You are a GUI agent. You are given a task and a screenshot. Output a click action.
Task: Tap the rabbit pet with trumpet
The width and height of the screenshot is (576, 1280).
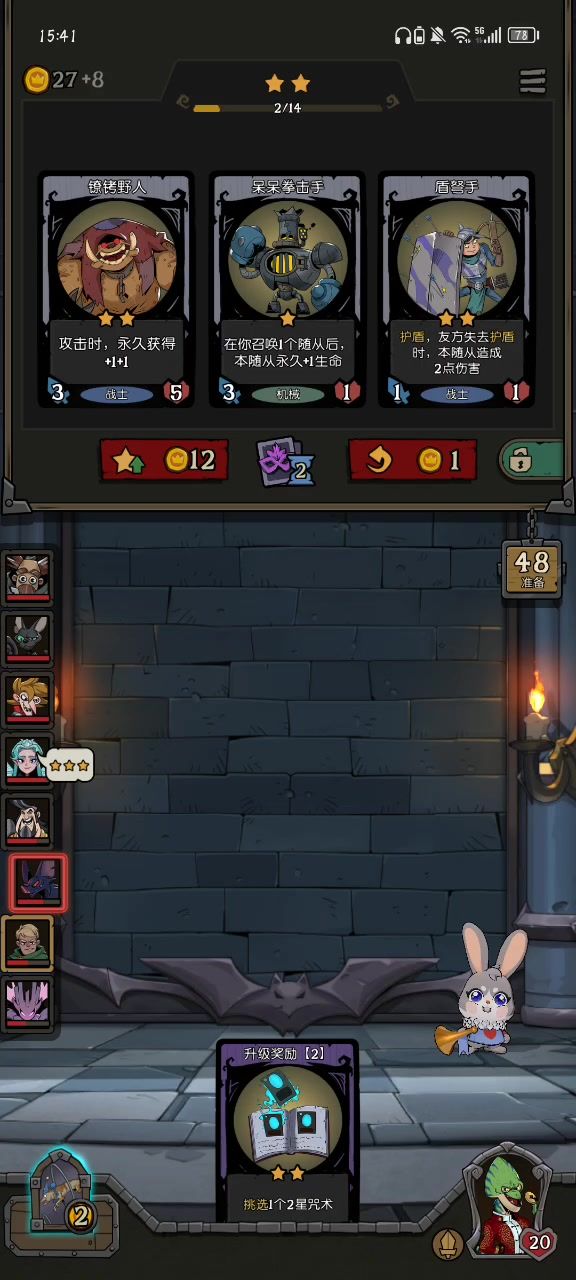click(483, 990)
